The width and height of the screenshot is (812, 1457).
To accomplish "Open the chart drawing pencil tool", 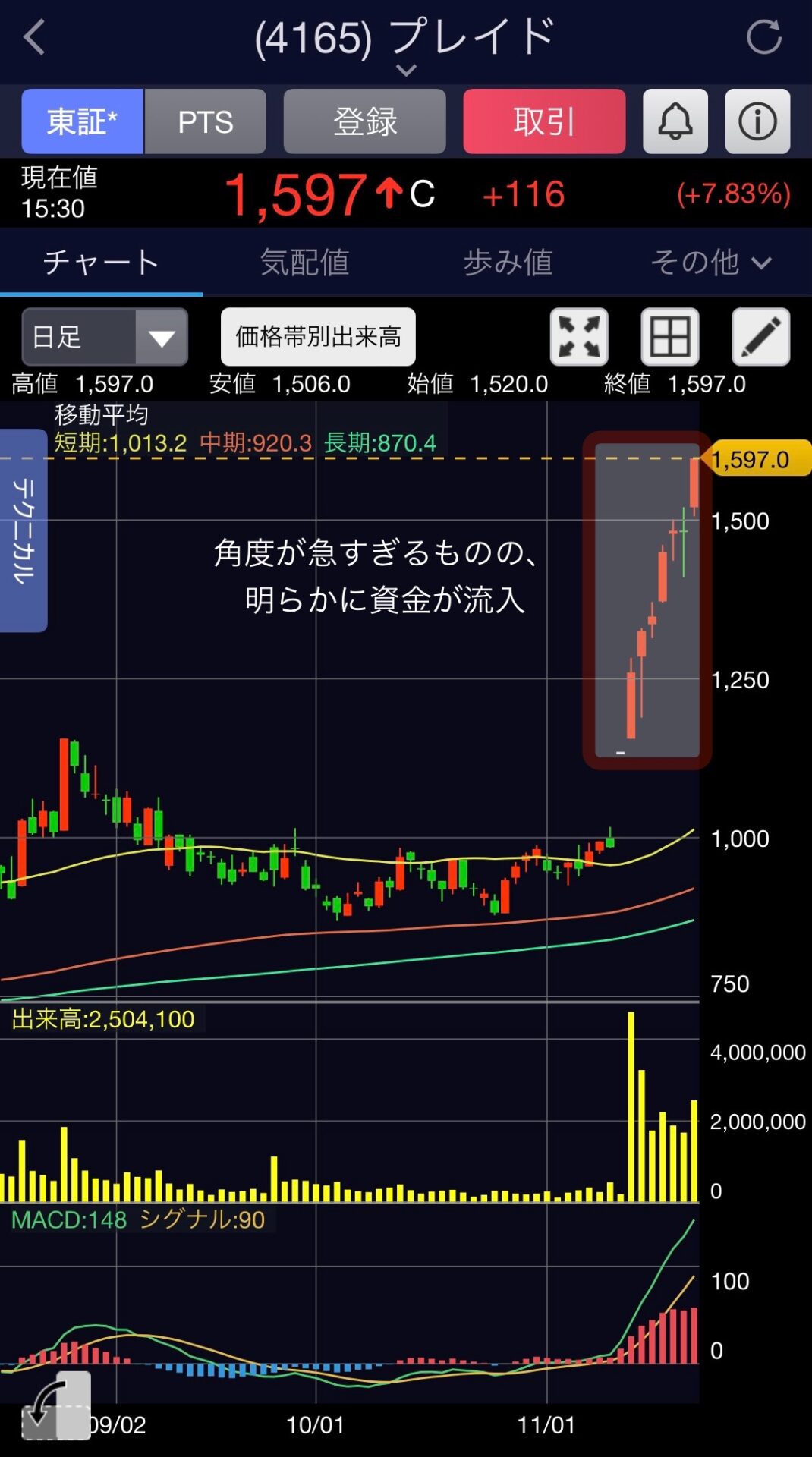I will pos(760,337).
